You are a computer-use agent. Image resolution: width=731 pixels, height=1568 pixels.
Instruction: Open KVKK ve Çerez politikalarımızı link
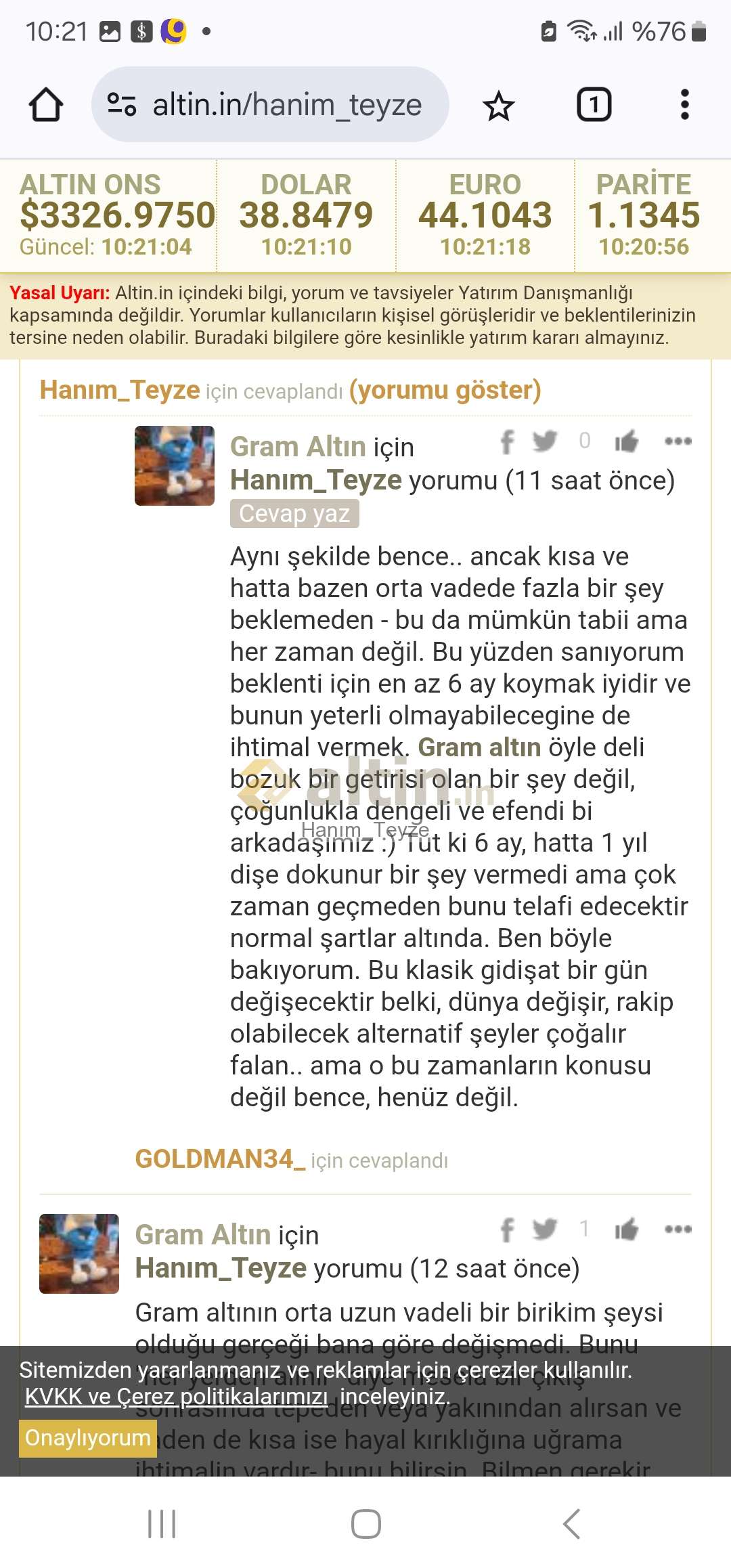[177, 1396]
